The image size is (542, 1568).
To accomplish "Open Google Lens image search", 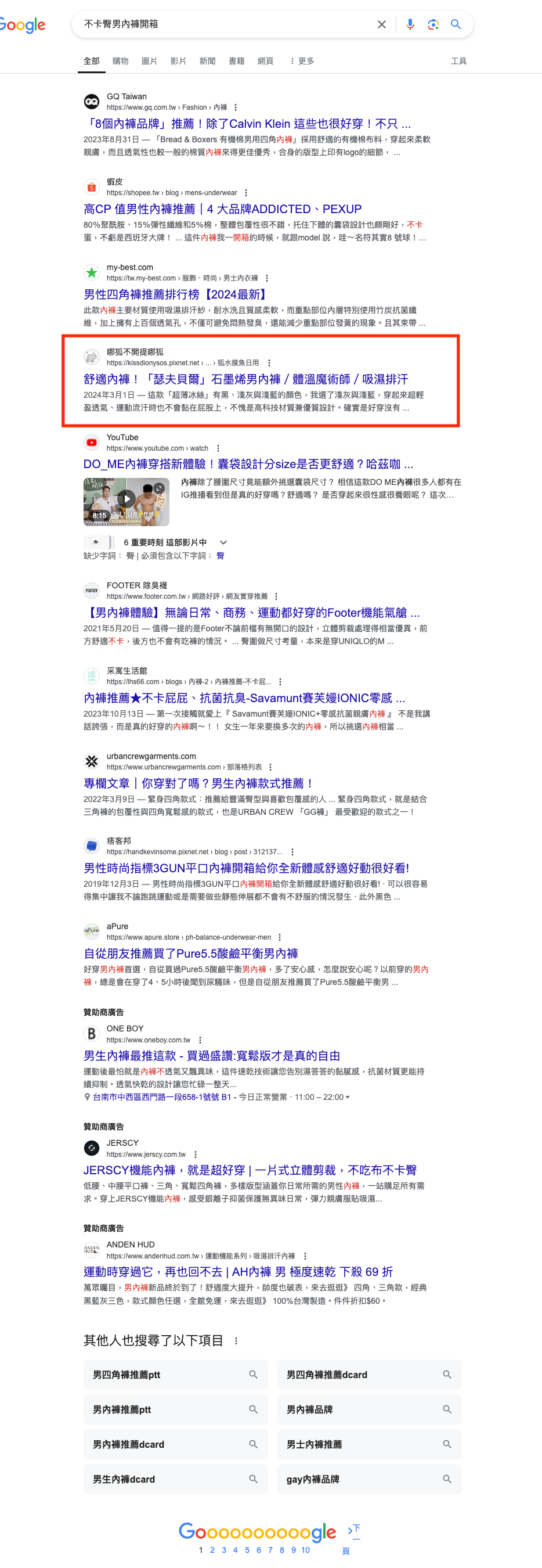I will tap(432, 24).
